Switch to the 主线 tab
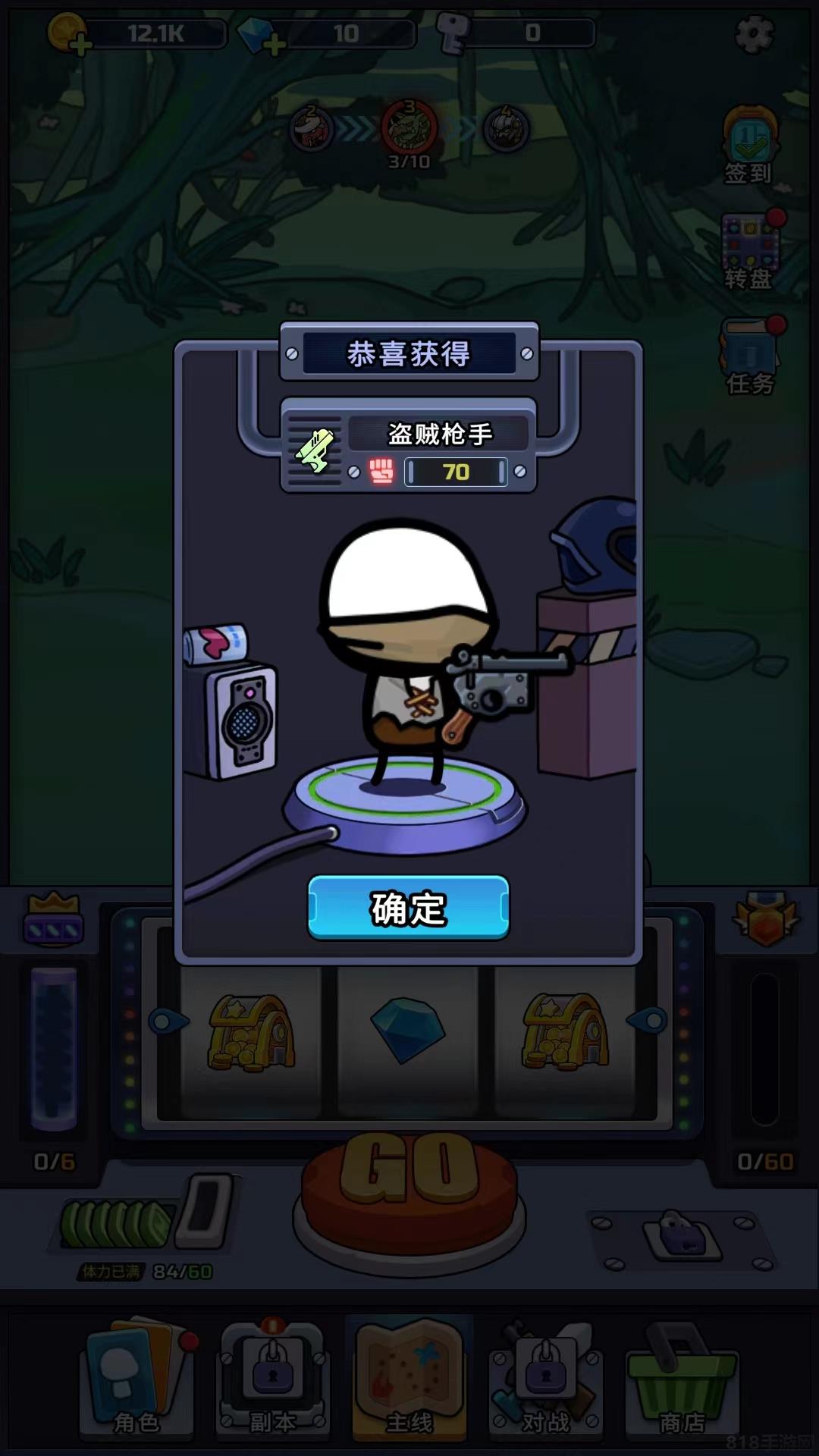819x1456 pixels. point(409,1380)
